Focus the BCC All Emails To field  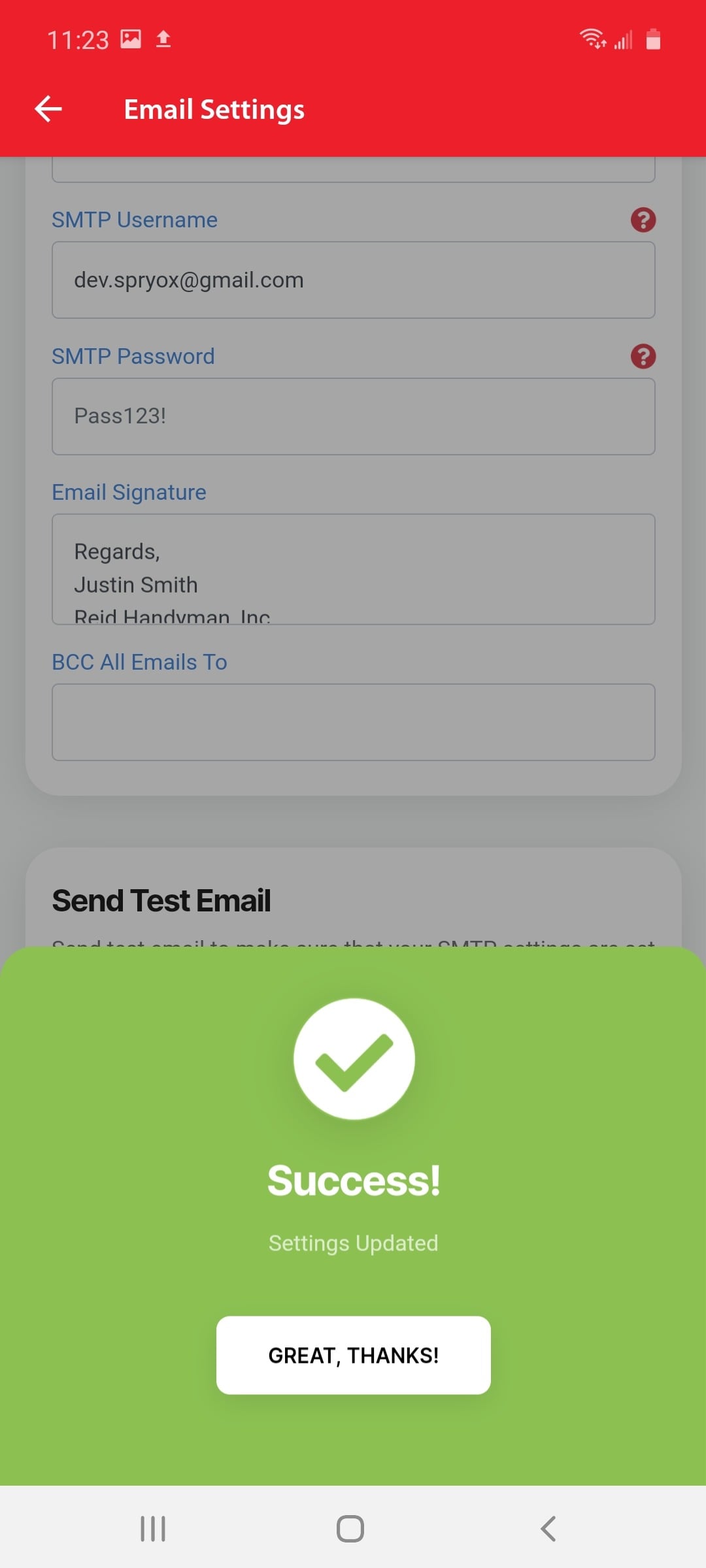pos(353,722)
